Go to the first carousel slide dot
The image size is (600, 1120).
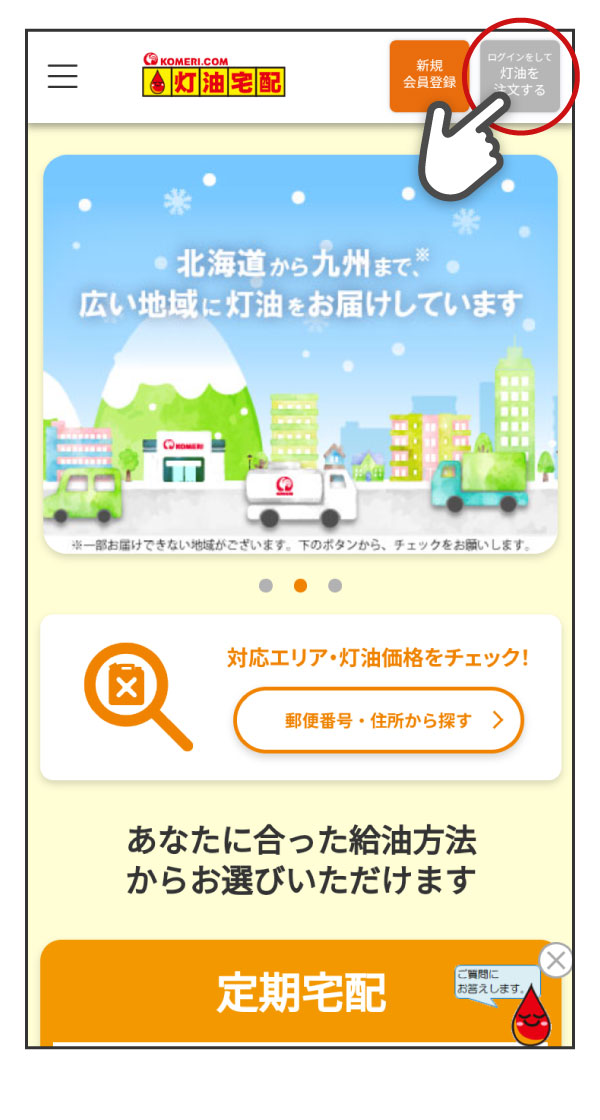[x=265, y=586]
